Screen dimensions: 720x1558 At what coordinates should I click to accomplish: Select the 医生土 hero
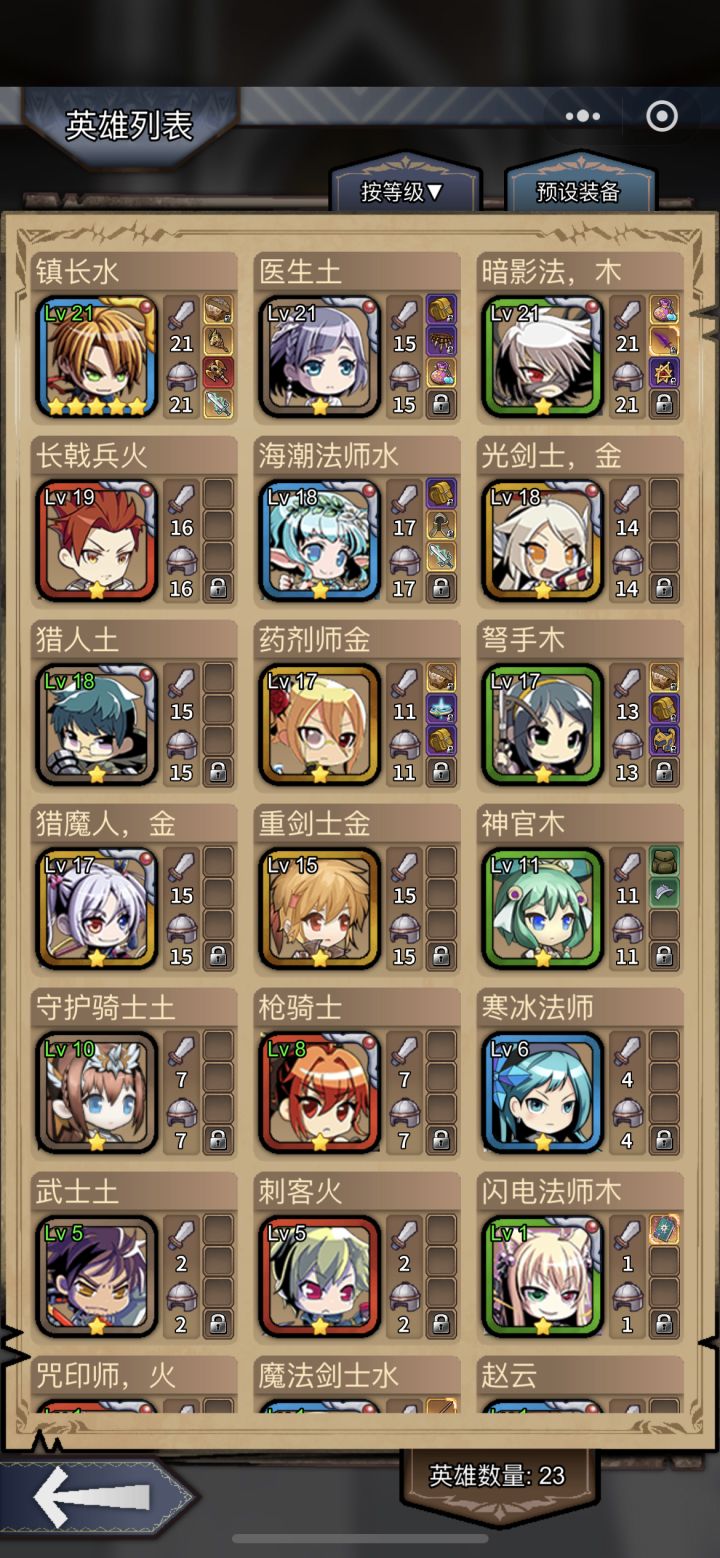pos(357,338)
